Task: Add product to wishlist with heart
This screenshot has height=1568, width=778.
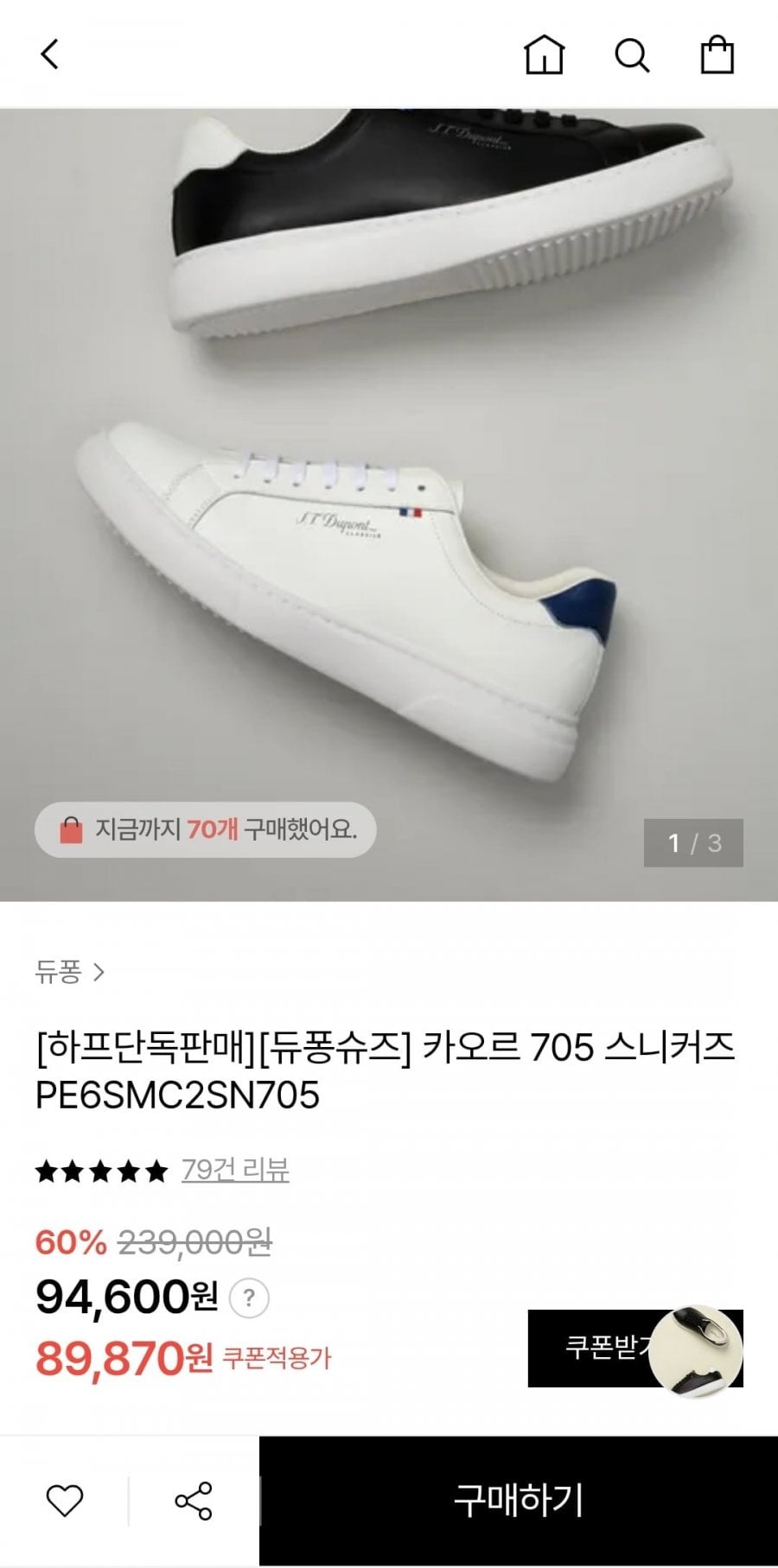Action: [x=64, y=1501]
